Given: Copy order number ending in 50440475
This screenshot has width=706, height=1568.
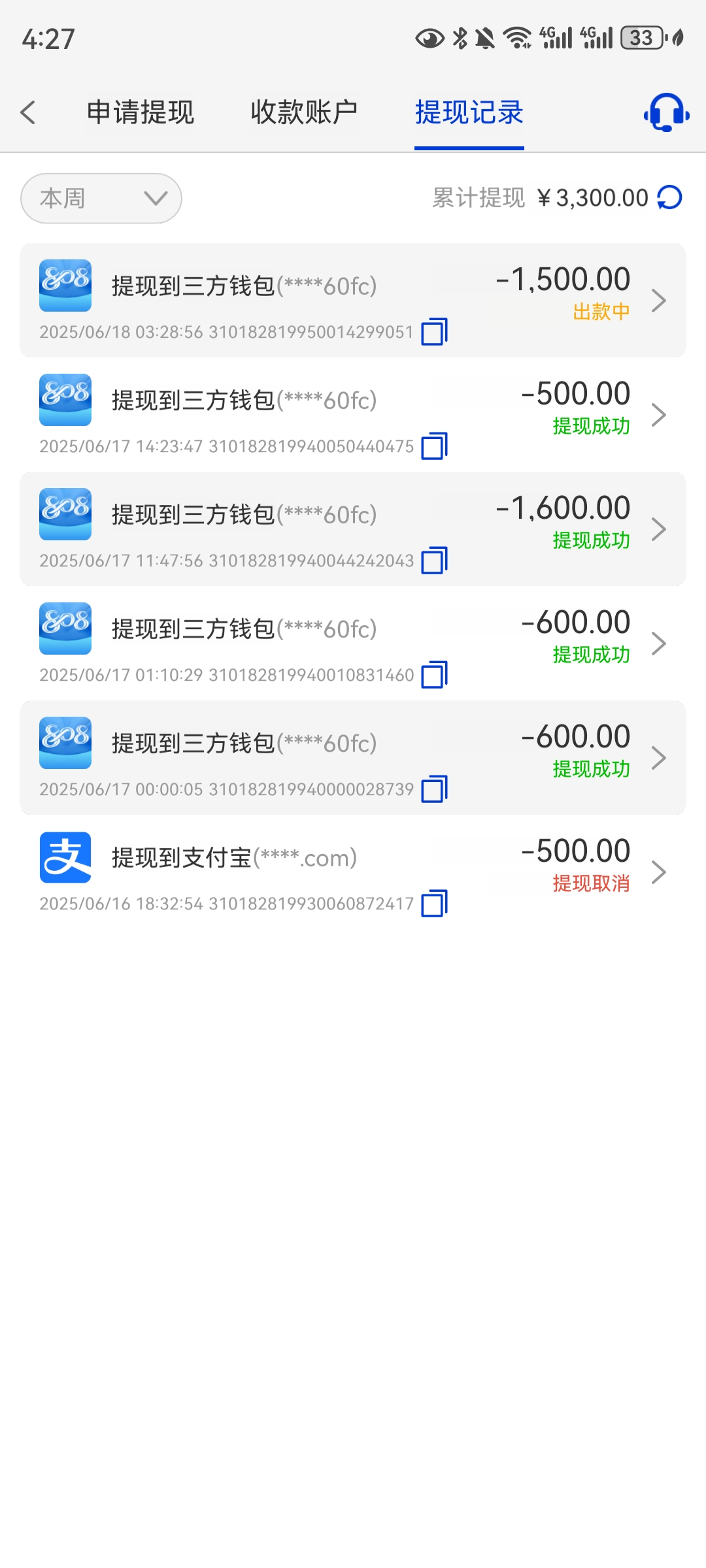Looking at the screenshot, I should [x=434, y=446].
